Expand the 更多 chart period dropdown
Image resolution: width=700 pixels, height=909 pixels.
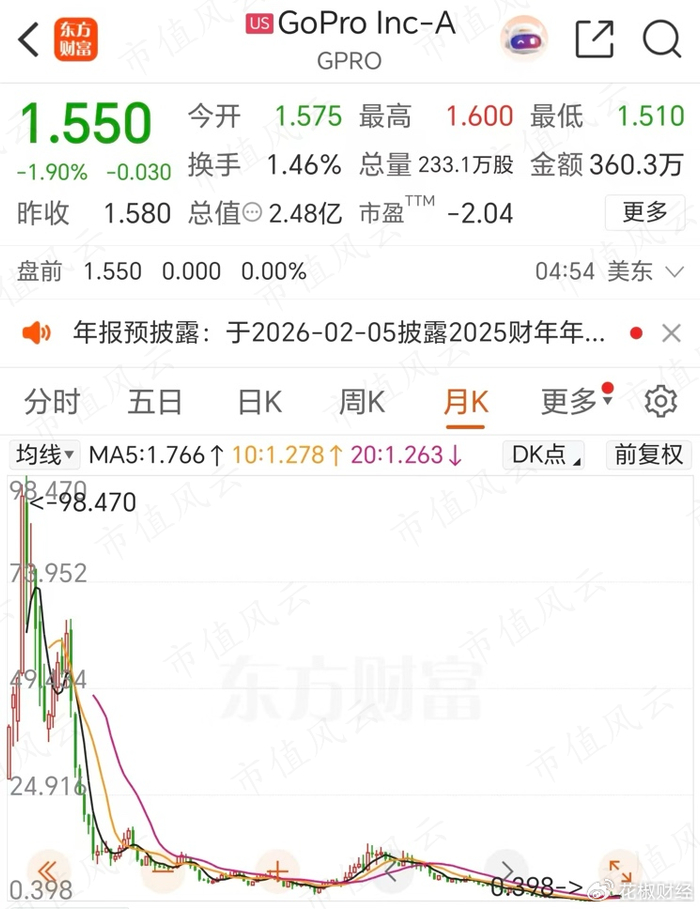(575, 402)
